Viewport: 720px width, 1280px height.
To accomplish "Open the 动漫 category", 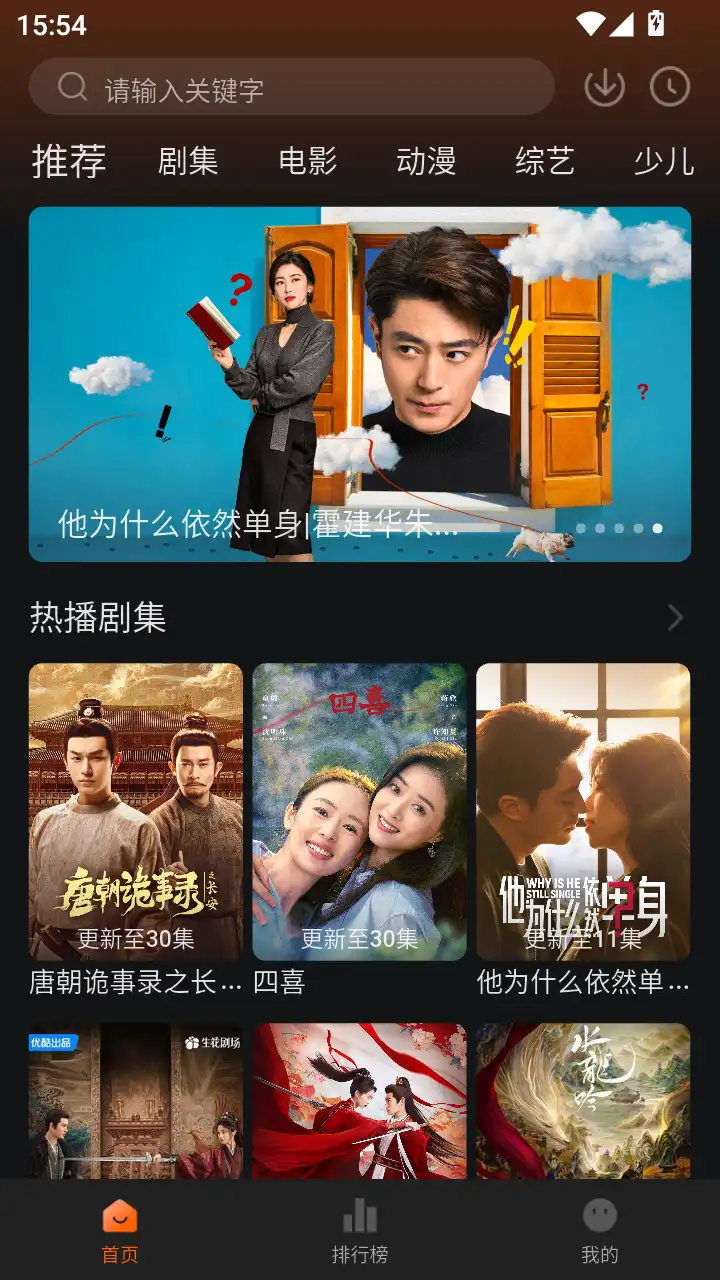I will [427, 162].
